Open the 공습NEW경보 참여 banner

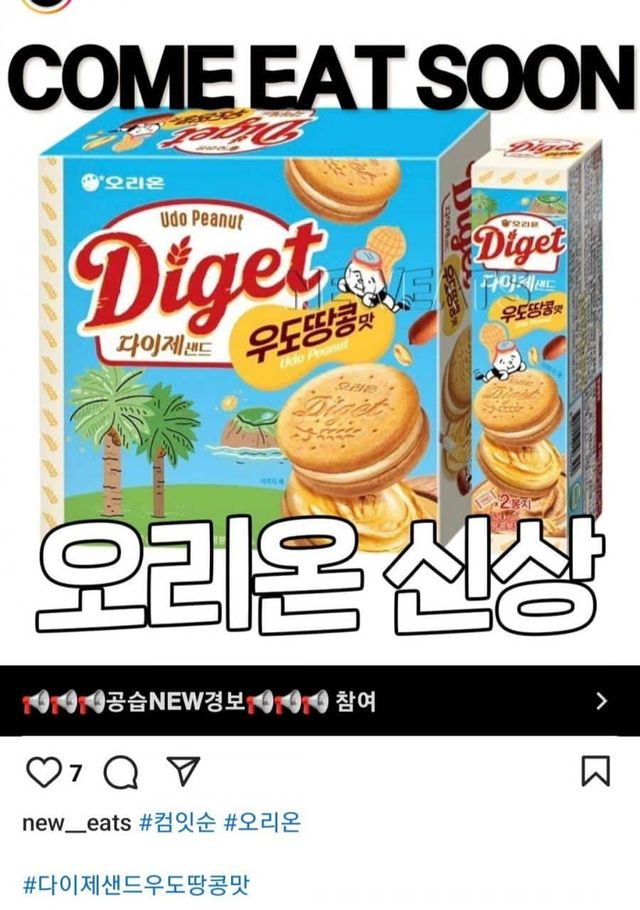point(320,701)
